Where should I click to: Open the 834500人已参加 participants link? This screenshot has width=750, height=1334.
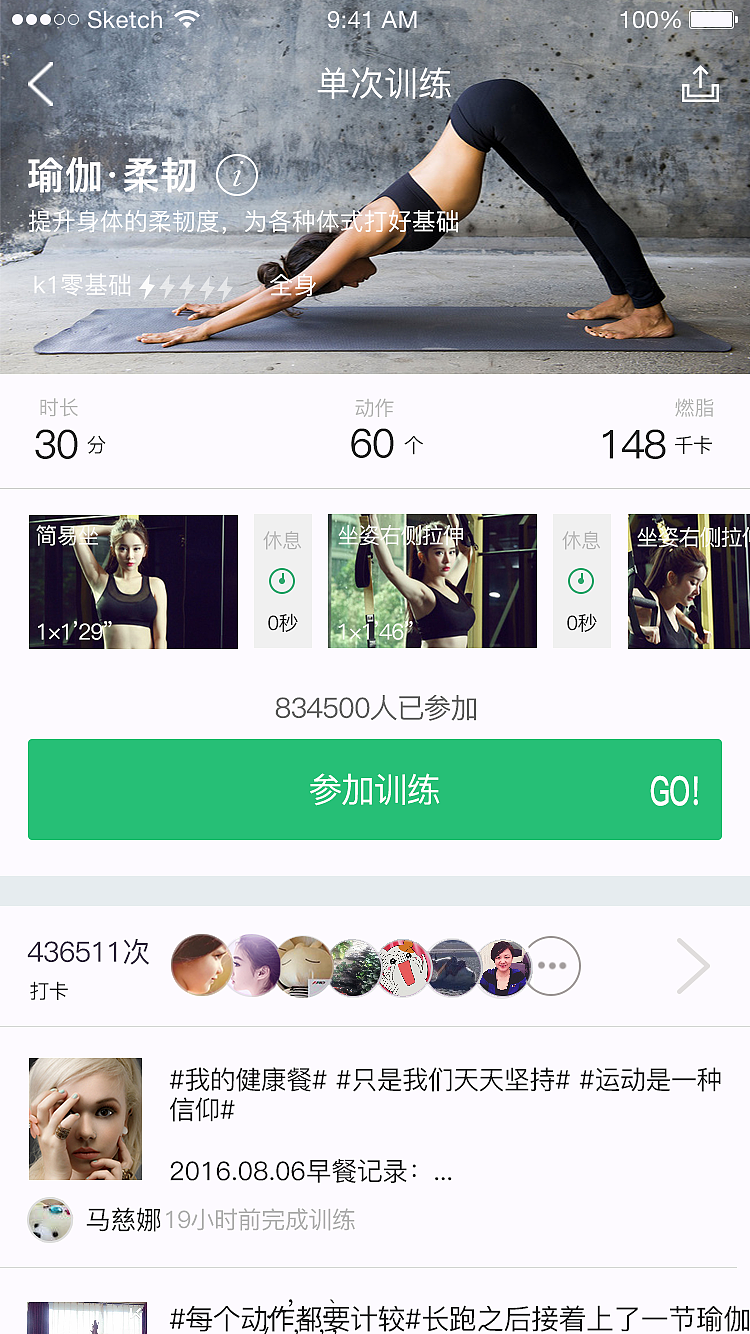click(375, 707)
